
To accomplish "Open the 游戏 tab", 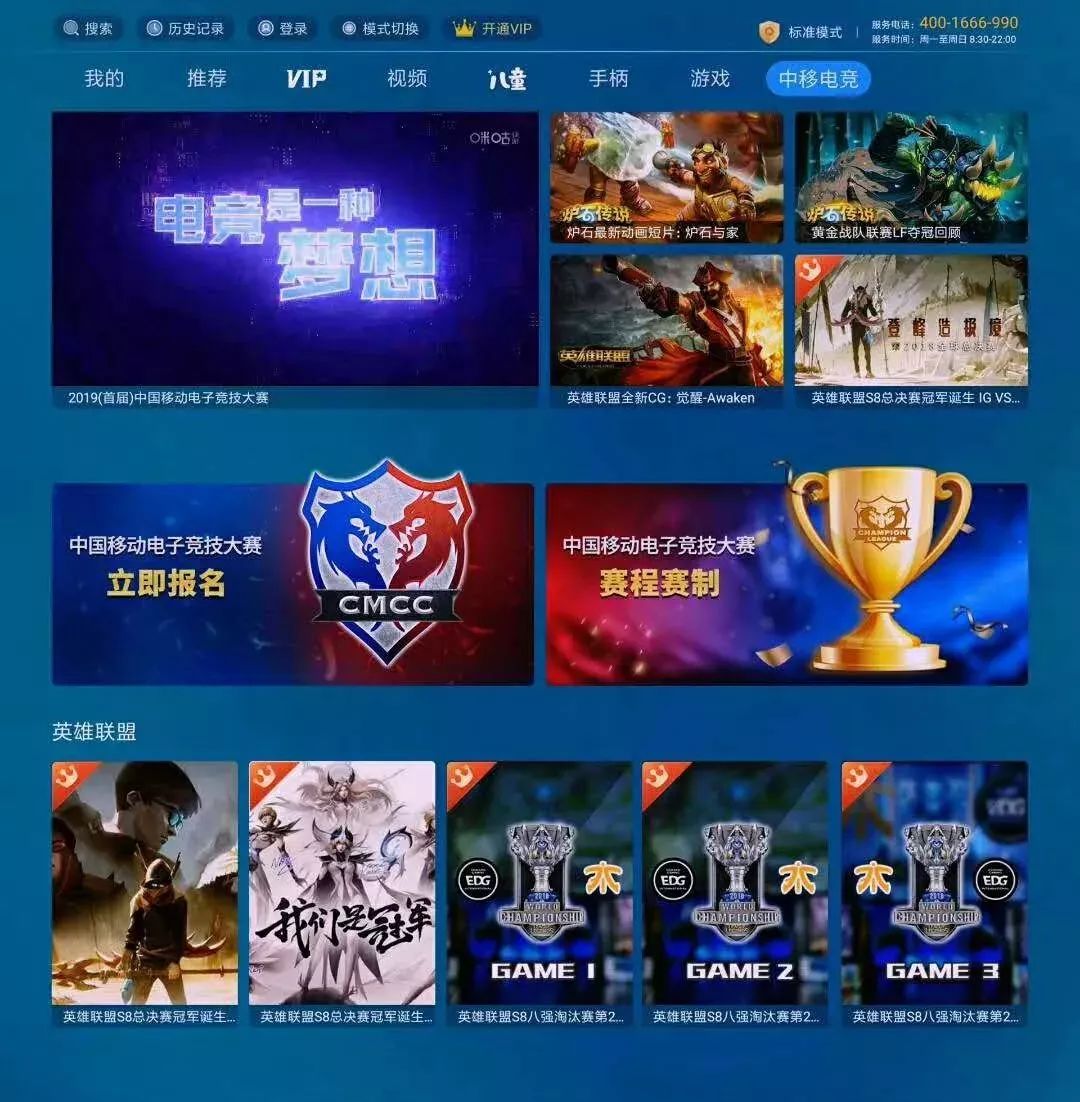I will tap(710, 78).
